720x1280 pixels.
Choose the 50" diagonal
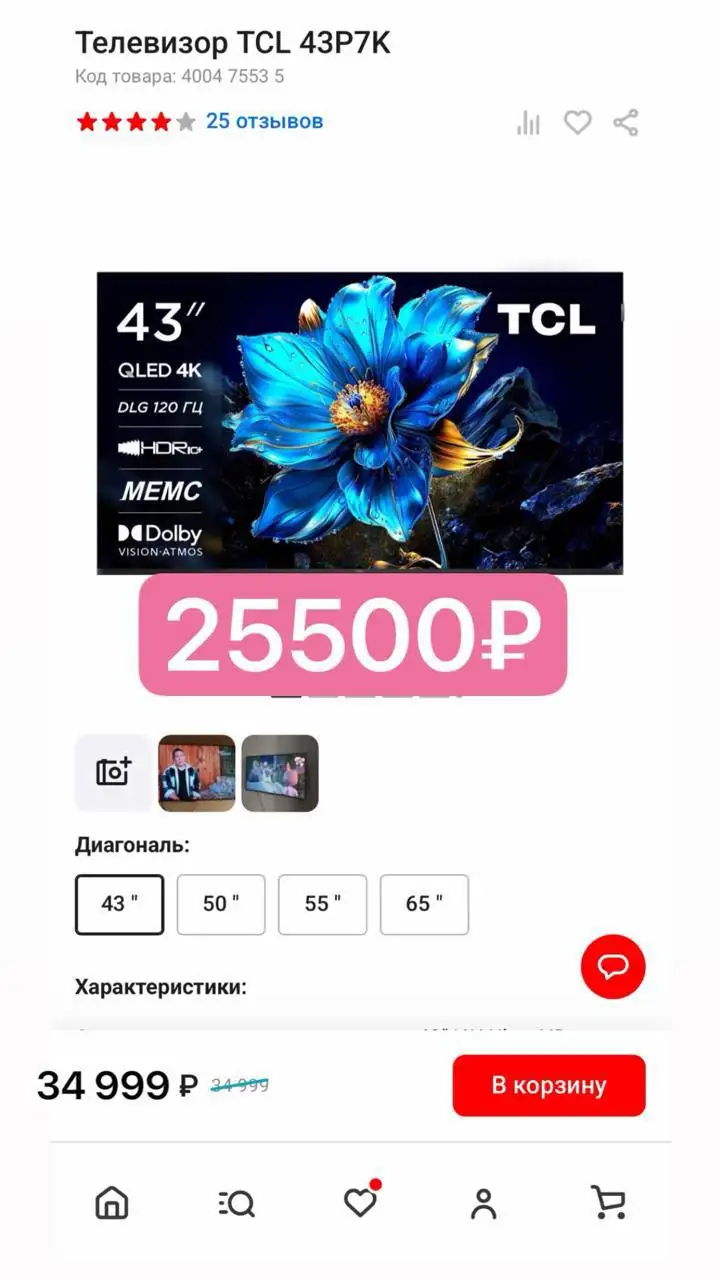tap(221, 904)
